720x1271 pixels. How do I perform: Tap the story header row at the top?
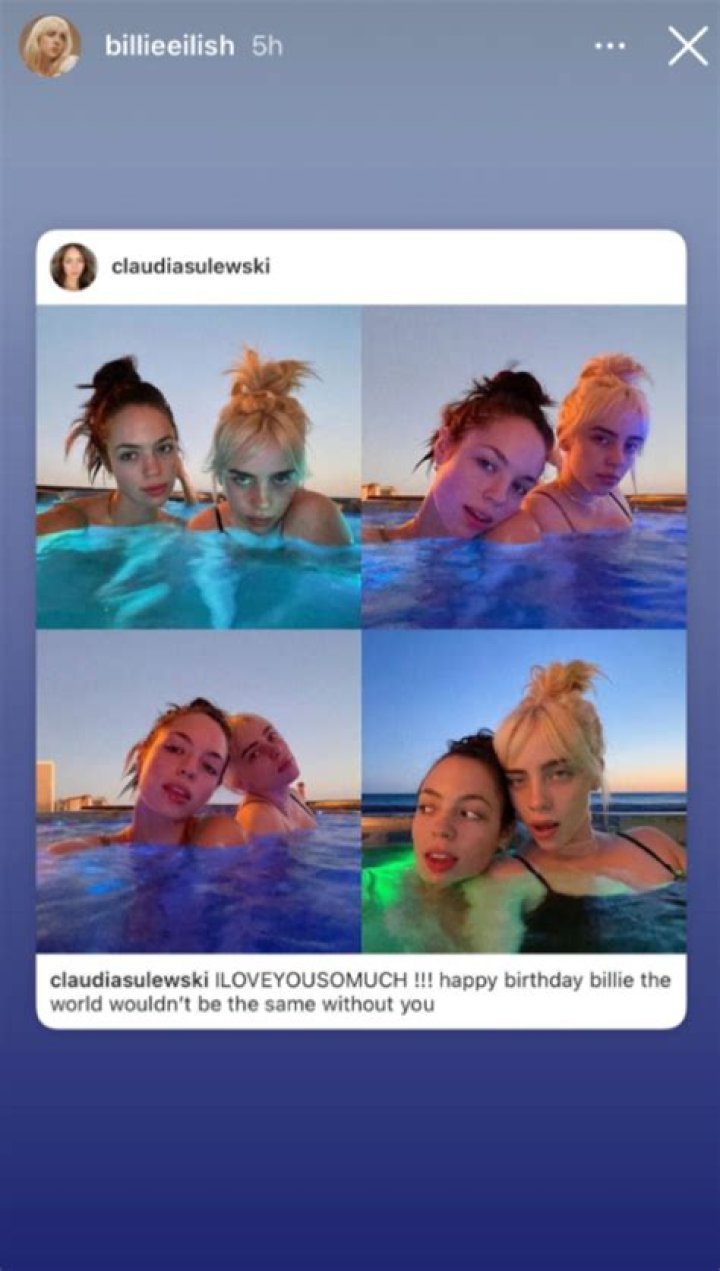[360, 44]
